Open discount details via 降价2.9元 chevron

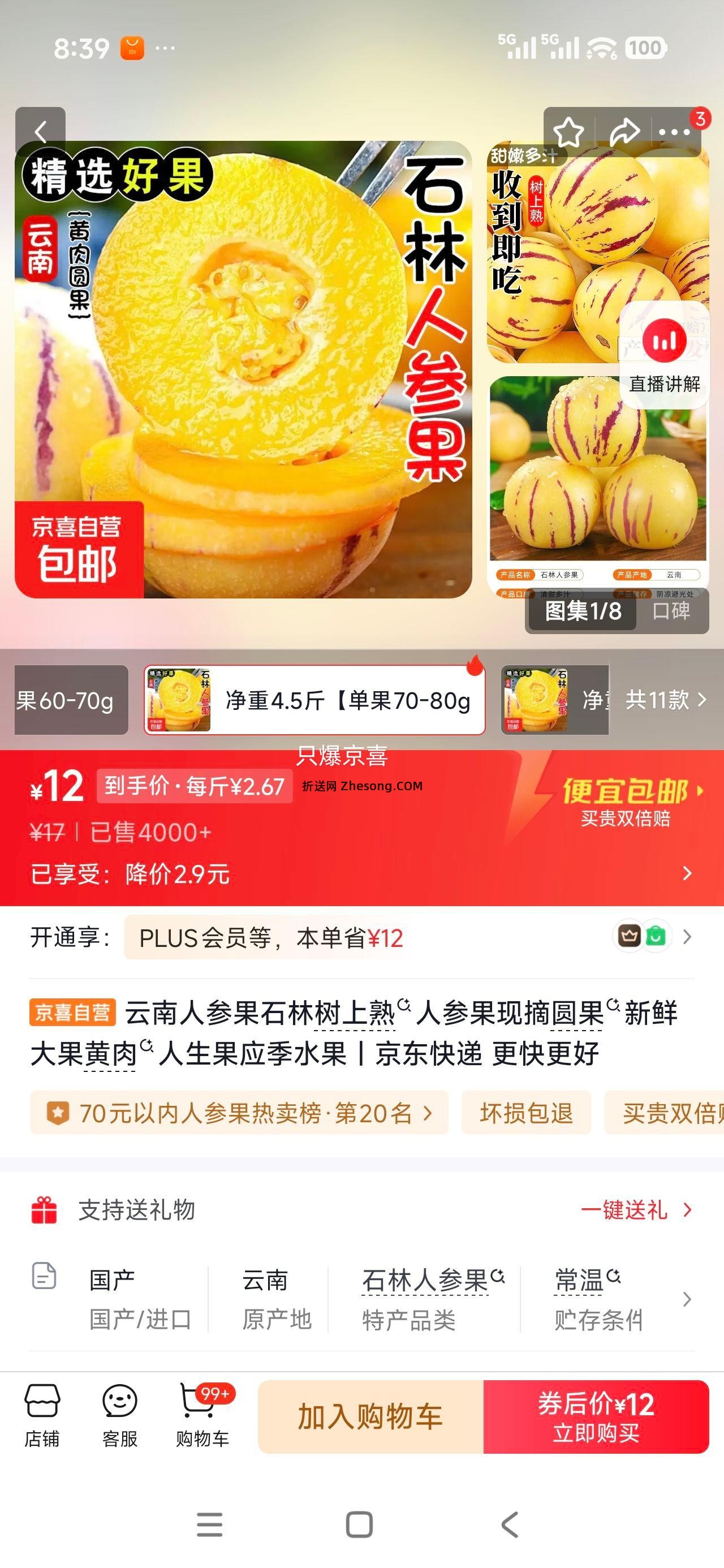coord(687,874)
